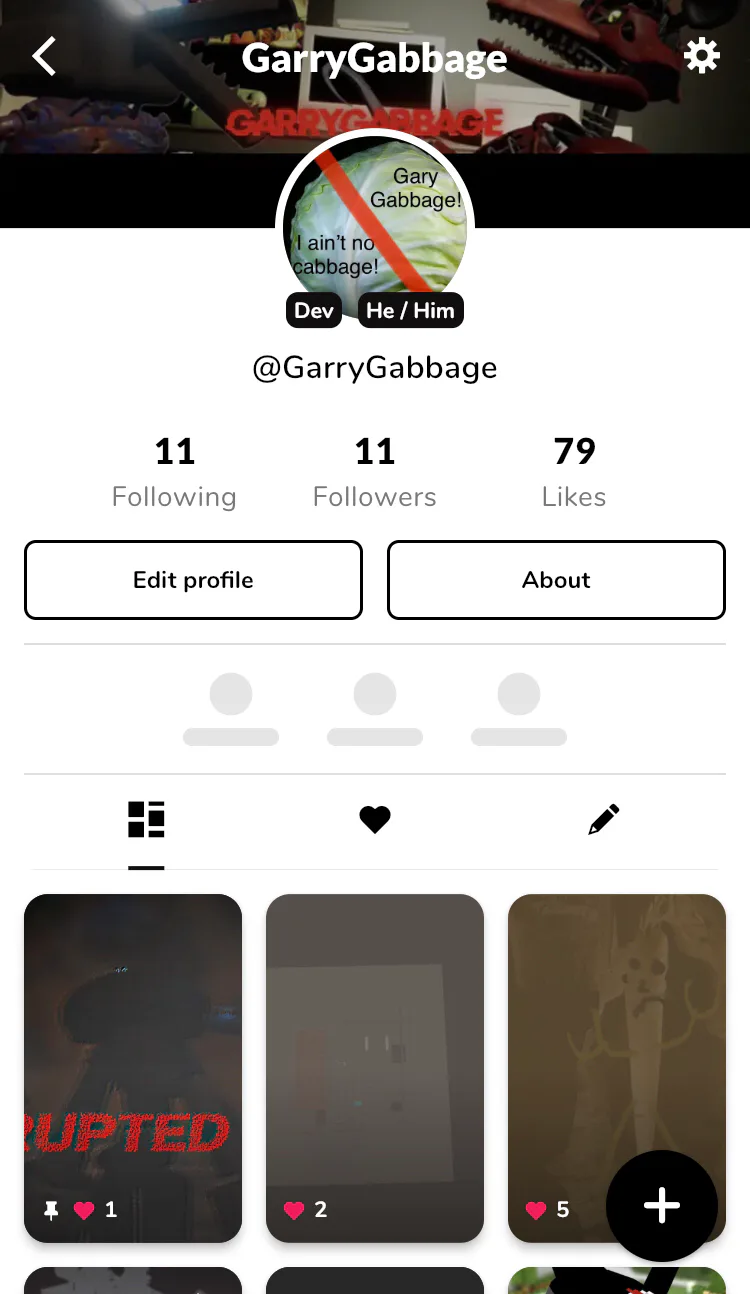
Task: View the Followers list
Action: pos(375,472)
